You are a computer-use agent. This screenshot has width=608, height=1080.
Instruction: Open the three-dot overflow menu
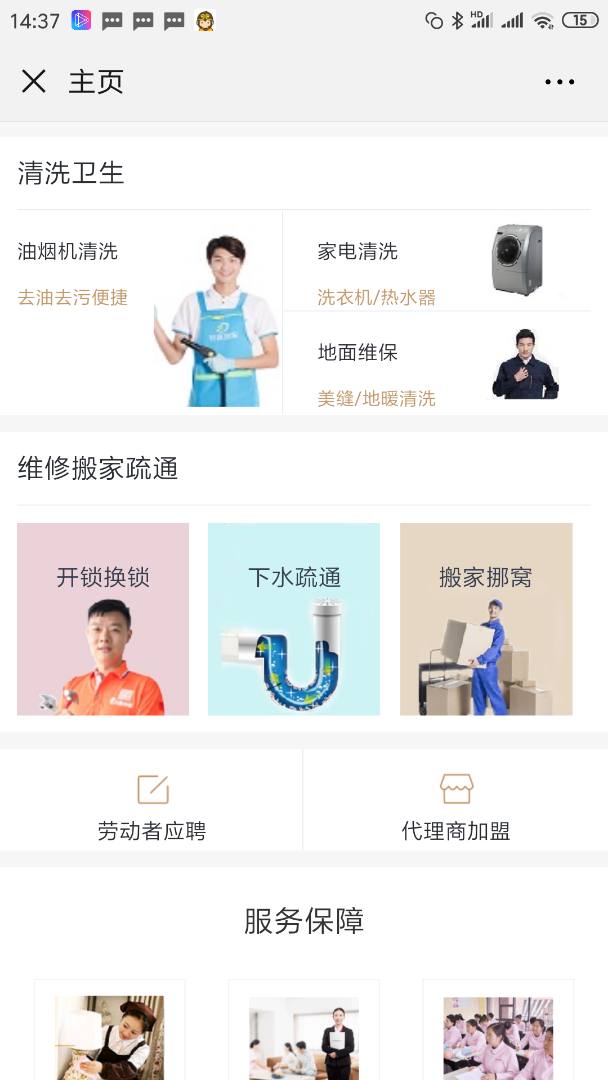[559, 82]
